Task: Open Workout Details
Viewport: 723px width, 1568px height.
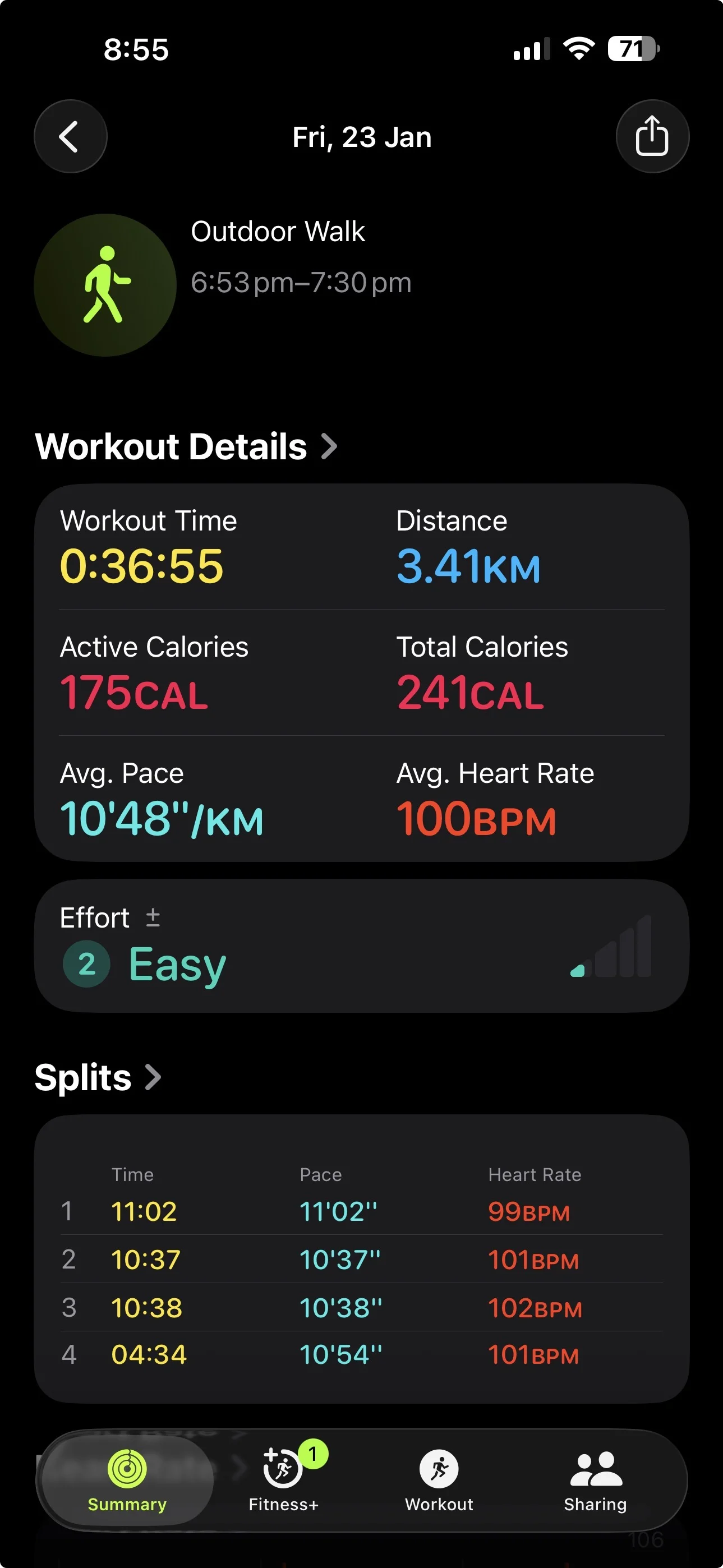Action: tap(186, 447)
